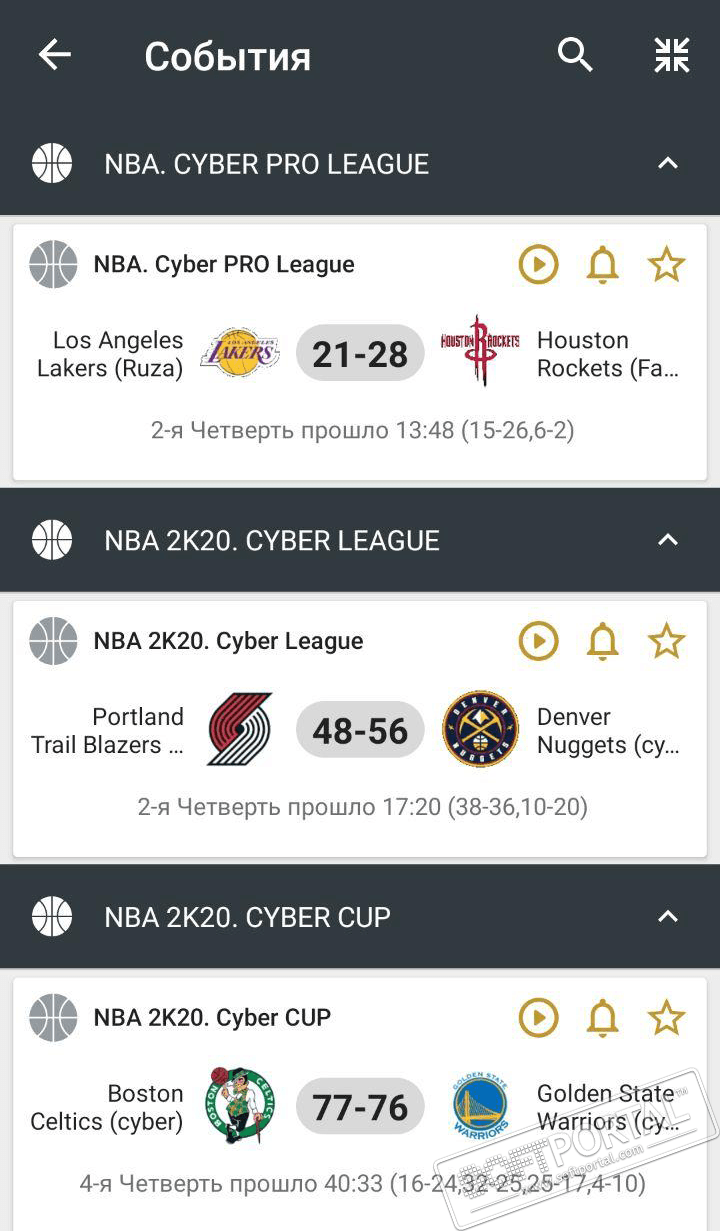
Task: Play the Trail Blazers vs Nuggets stream
Action: coord(538,641)
